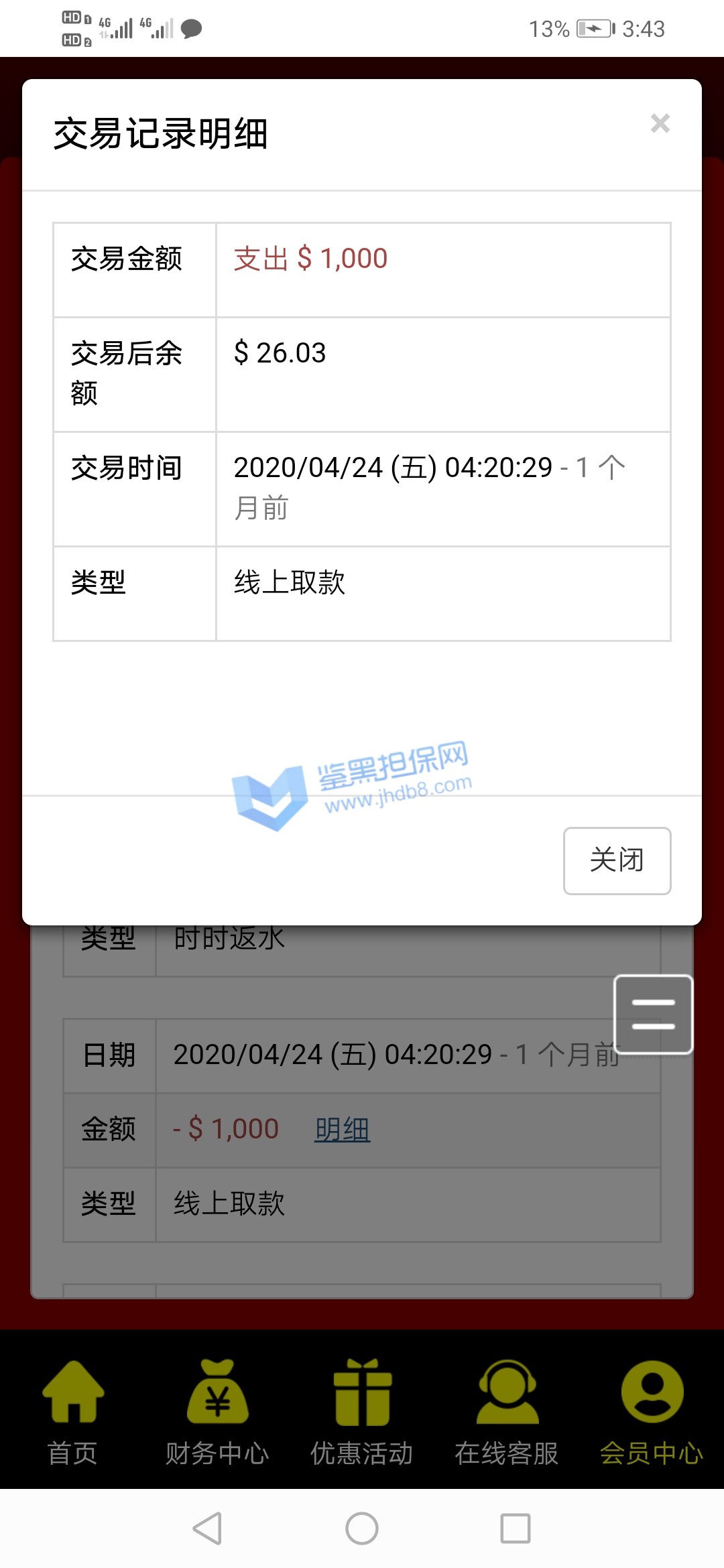Image resolution: width=724 pixels, height=1568 pixels.
Task: Tap the system back button
Action: pyautogui.click(x=208, y=1528)
